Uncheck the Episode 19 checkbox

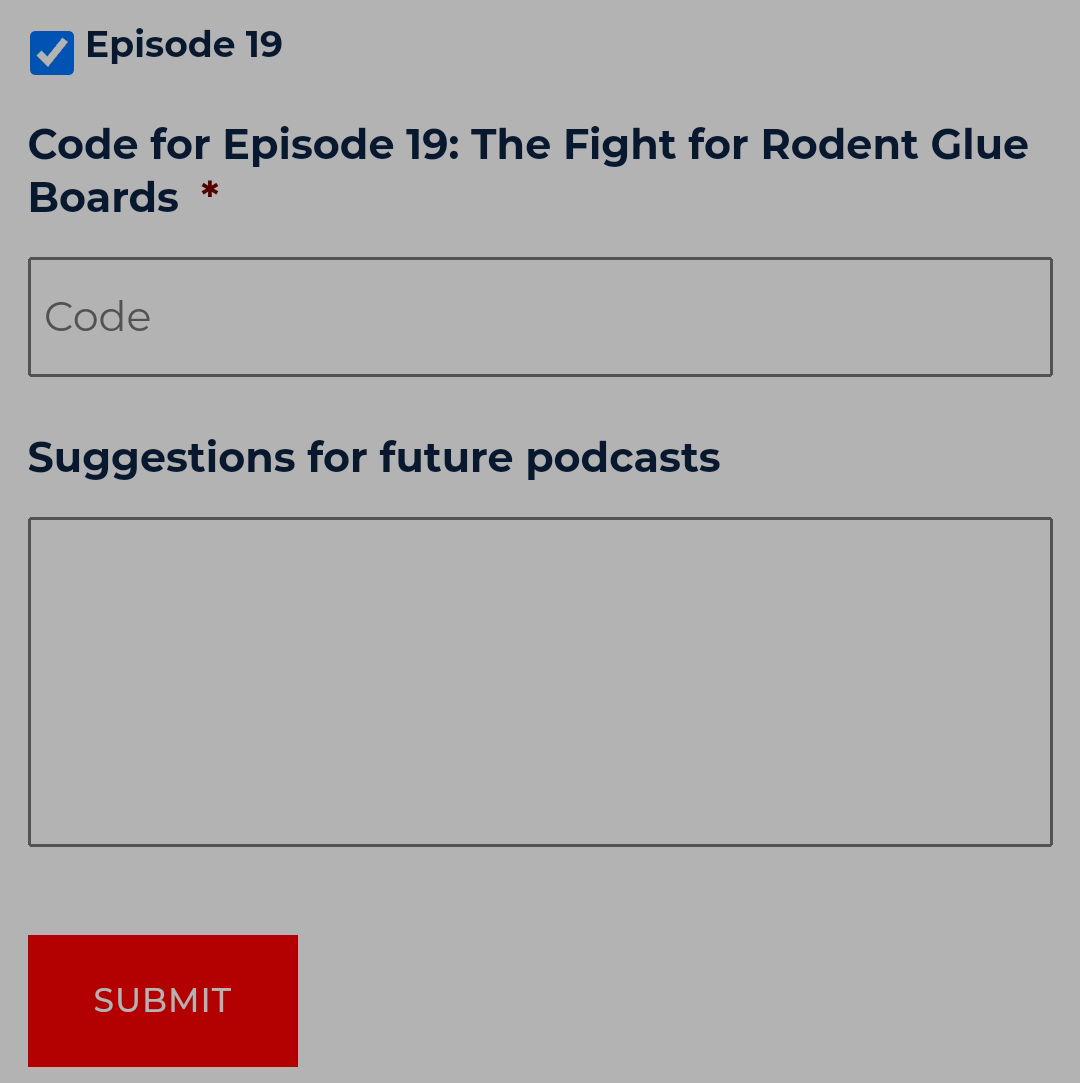point(52,52)
